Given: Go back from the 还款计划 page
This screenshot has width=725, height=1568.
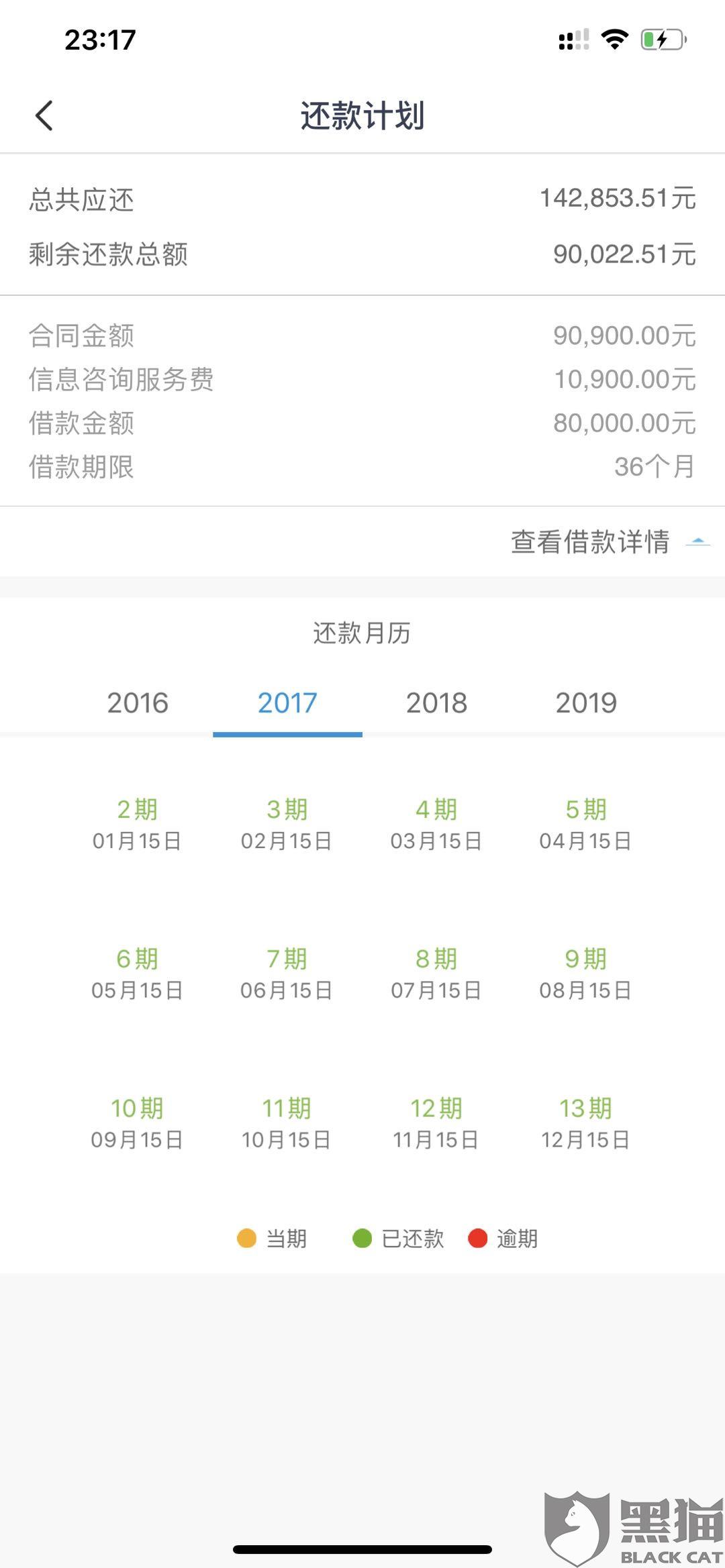Looking at the screenshot, I should coord(44,115).
